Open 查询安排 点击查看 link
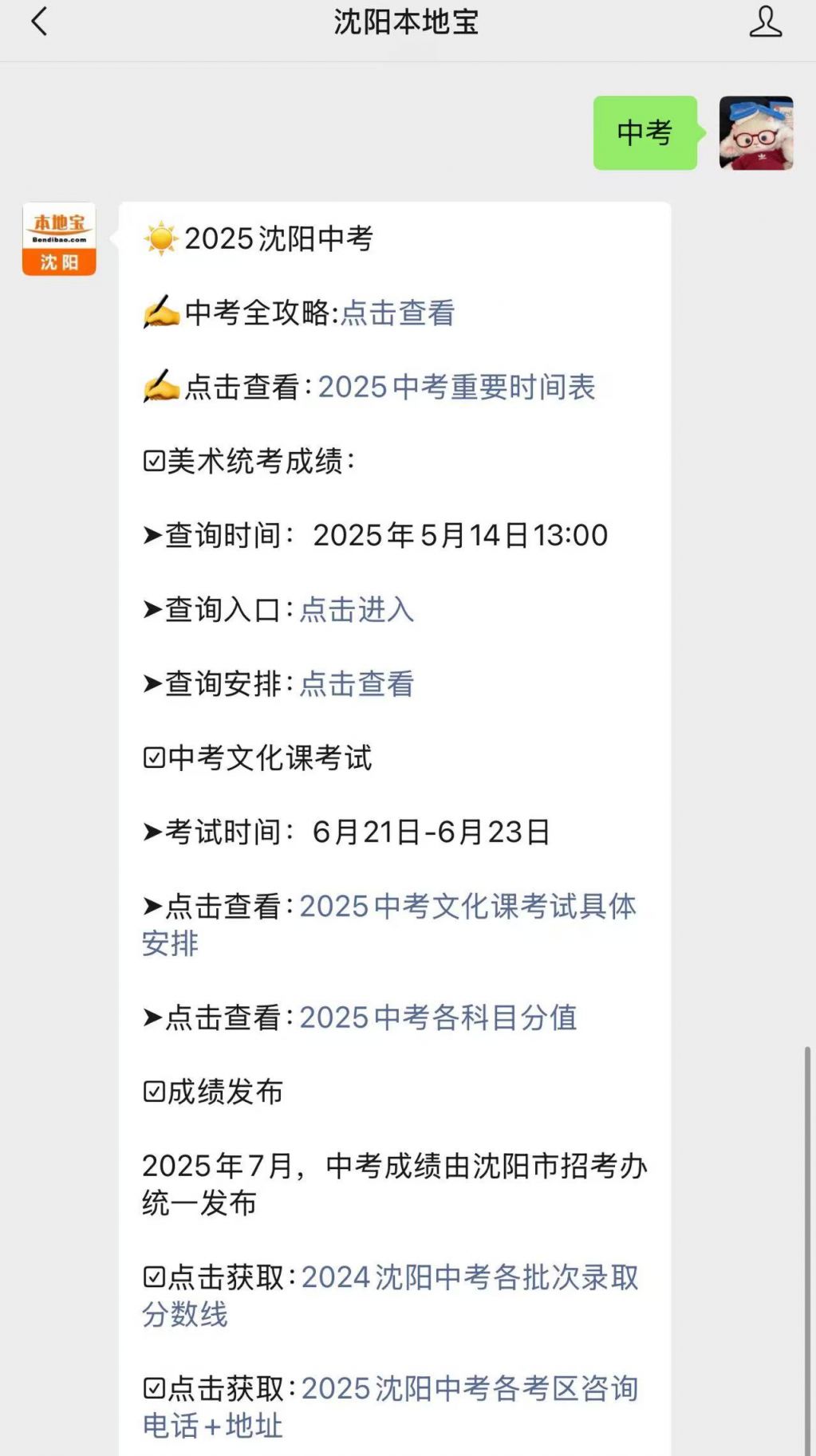Image resolution: width=816 pixels, height=1456 pixels. coord(356,683)
